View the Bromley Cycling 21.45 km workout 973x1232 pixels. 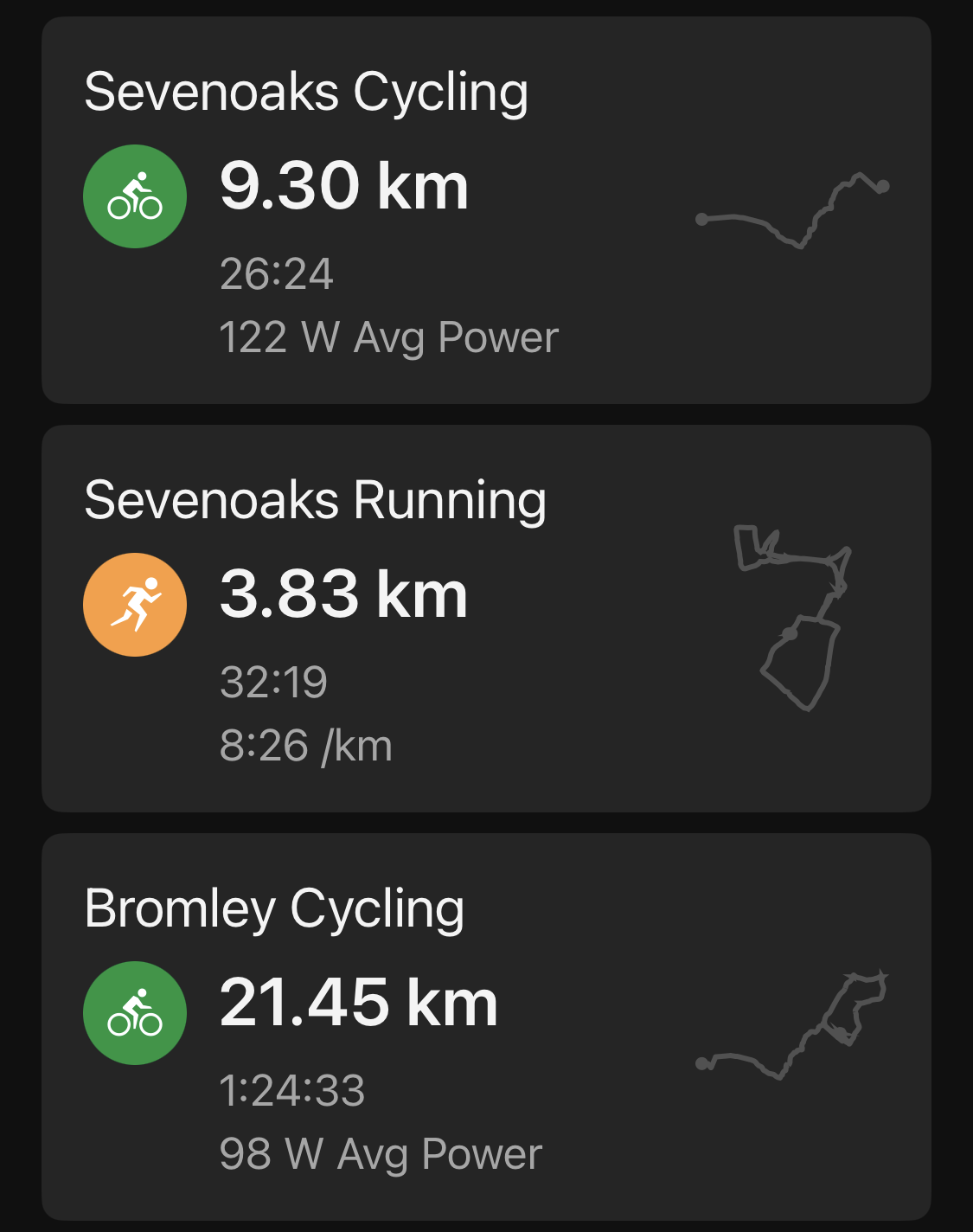coord(486,1027)
